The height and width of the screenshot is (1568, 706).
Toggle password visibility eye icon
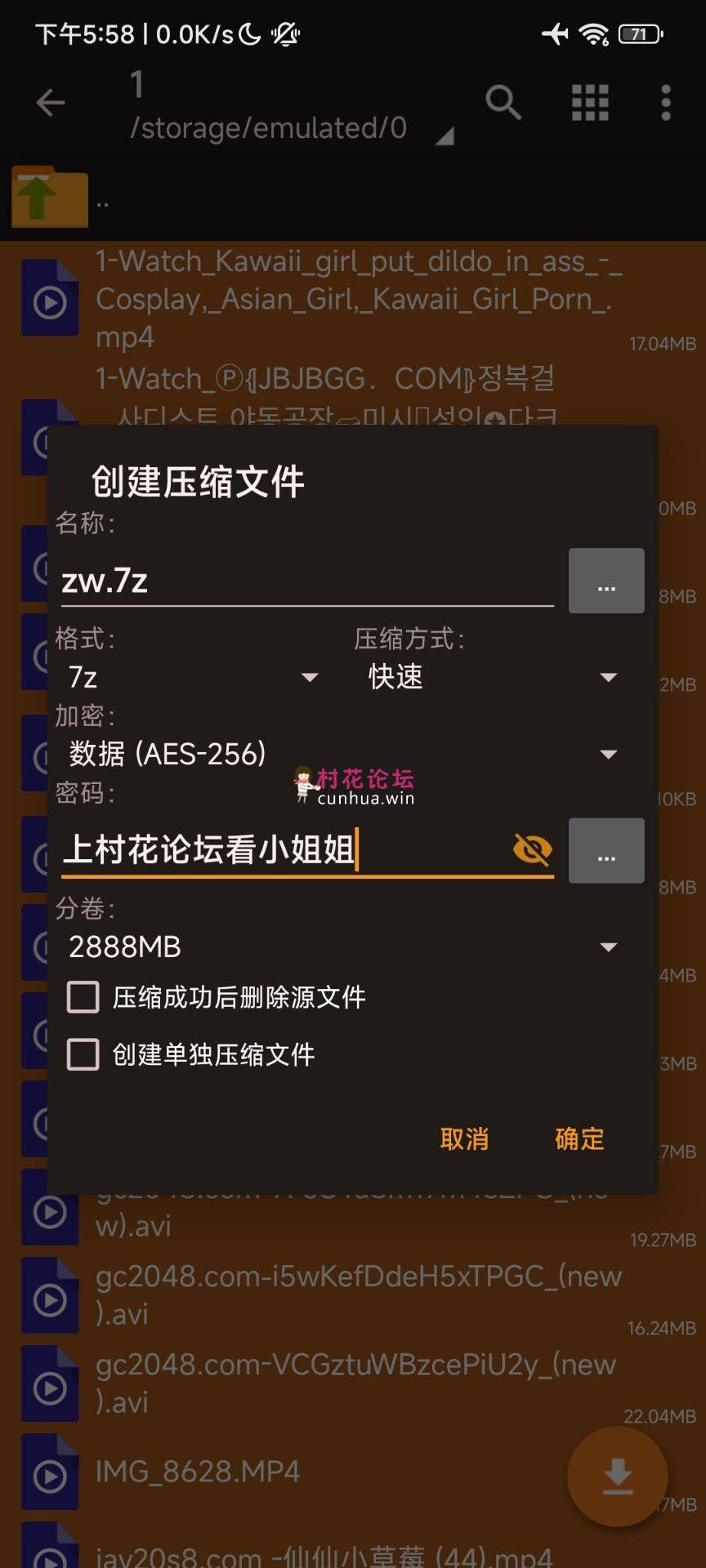coord(532,850)
